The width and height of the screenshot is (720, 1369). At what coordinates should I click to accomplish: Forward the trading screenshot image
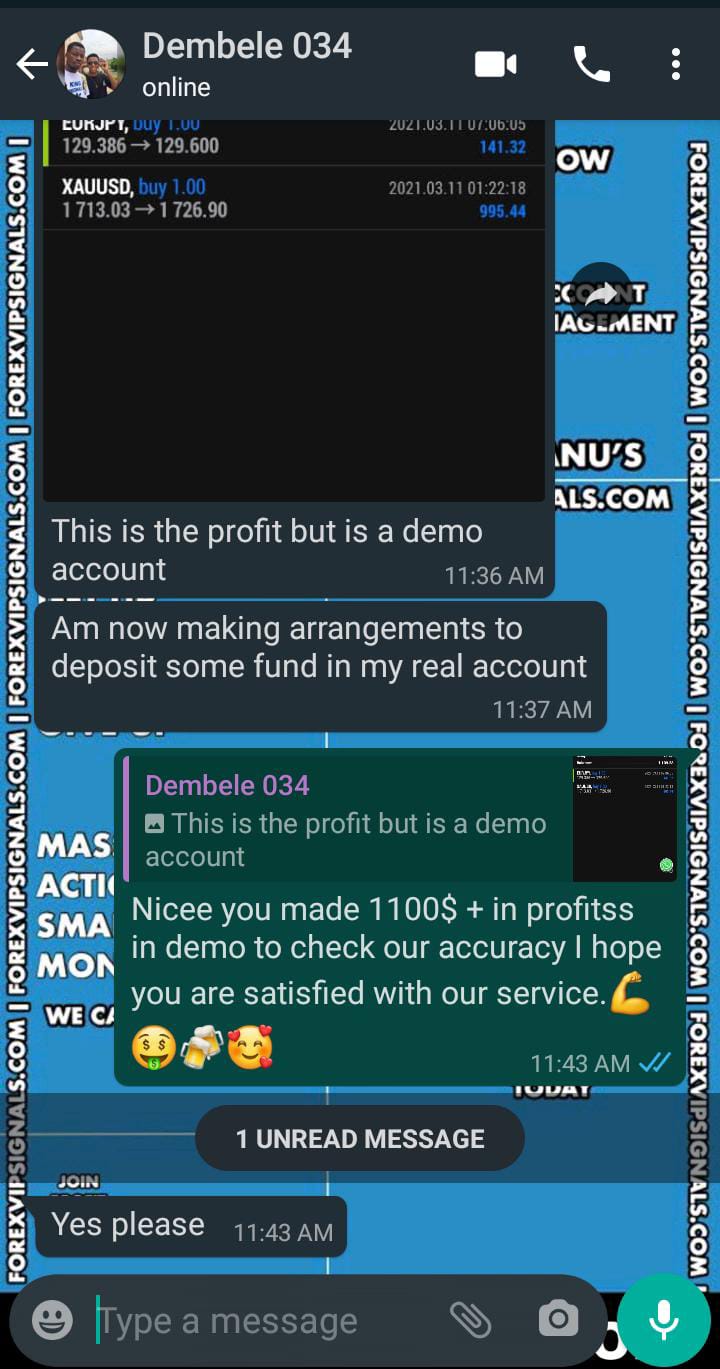(x=601, y=294)
